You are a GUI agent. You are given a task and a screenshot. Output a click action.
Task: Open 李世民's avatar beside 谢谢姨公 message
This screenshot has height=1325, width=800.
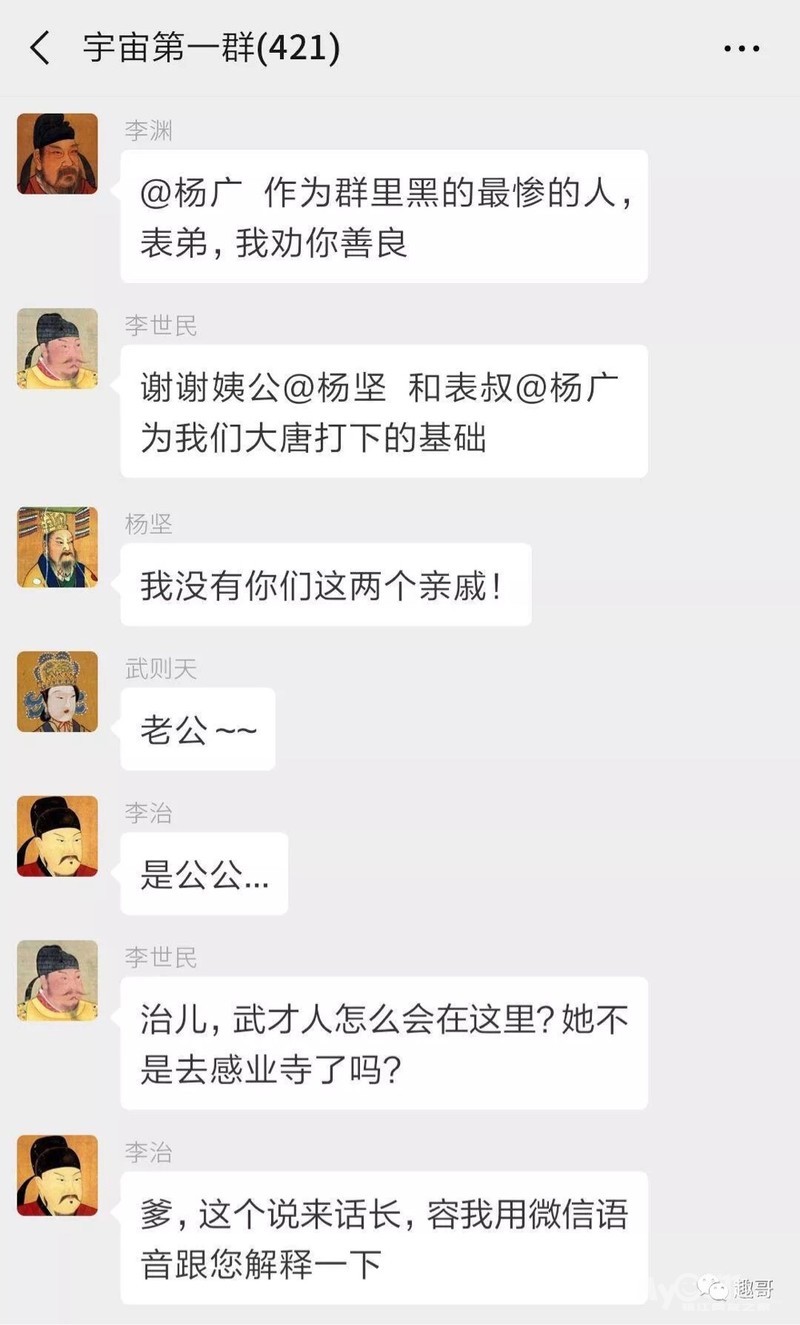pyautogui.click(x=57, y=349)
